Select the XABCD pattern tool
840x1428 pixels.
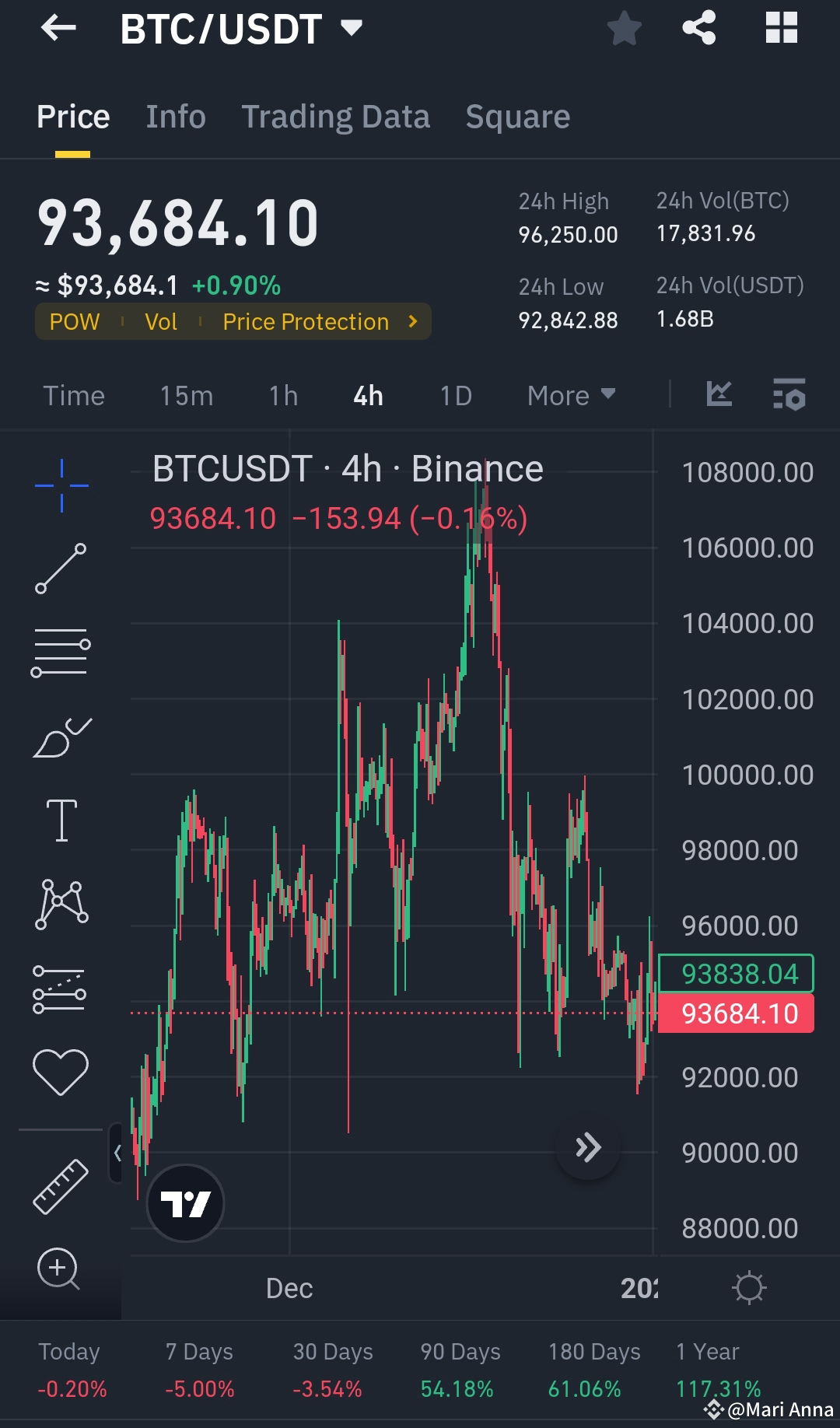point(61,902)
